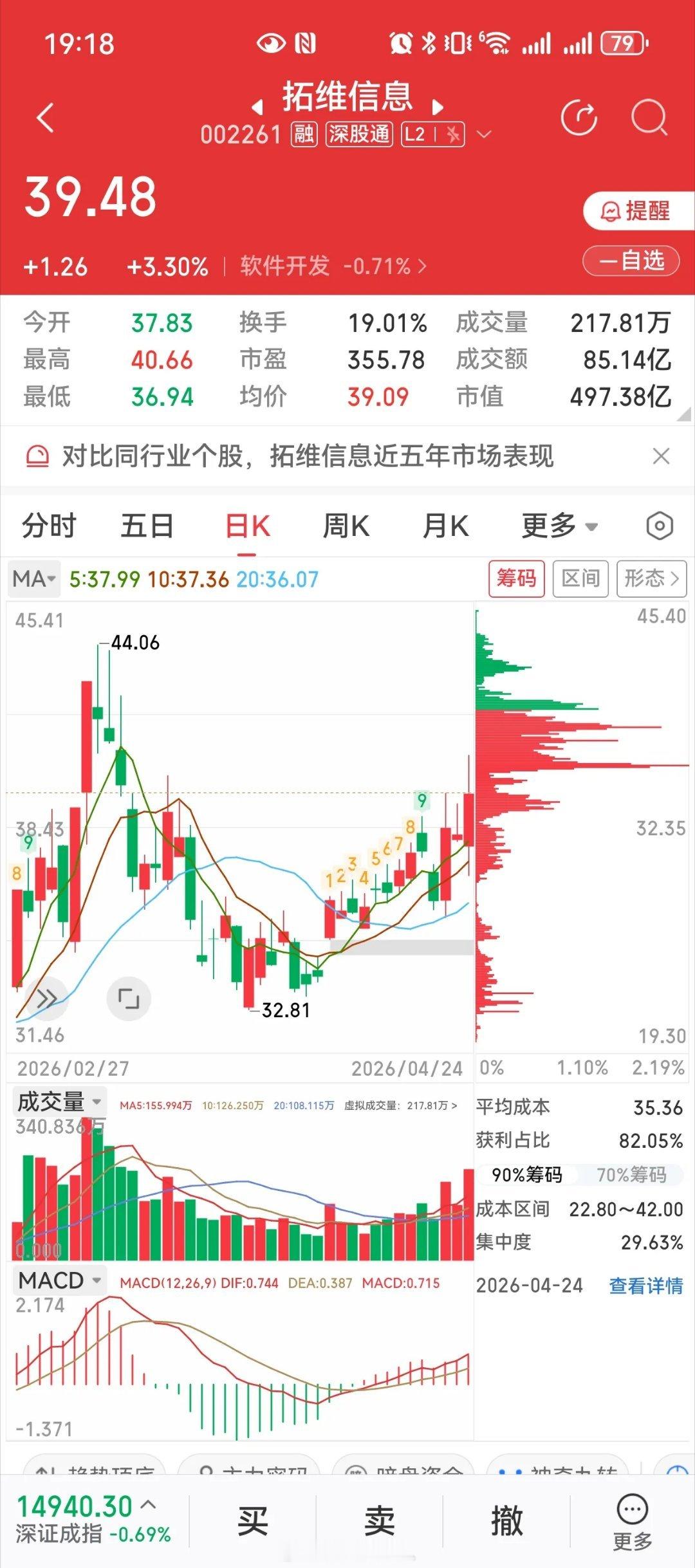
Task: Enable the 区间 interval selection mode
Action: tap(580, 578)
